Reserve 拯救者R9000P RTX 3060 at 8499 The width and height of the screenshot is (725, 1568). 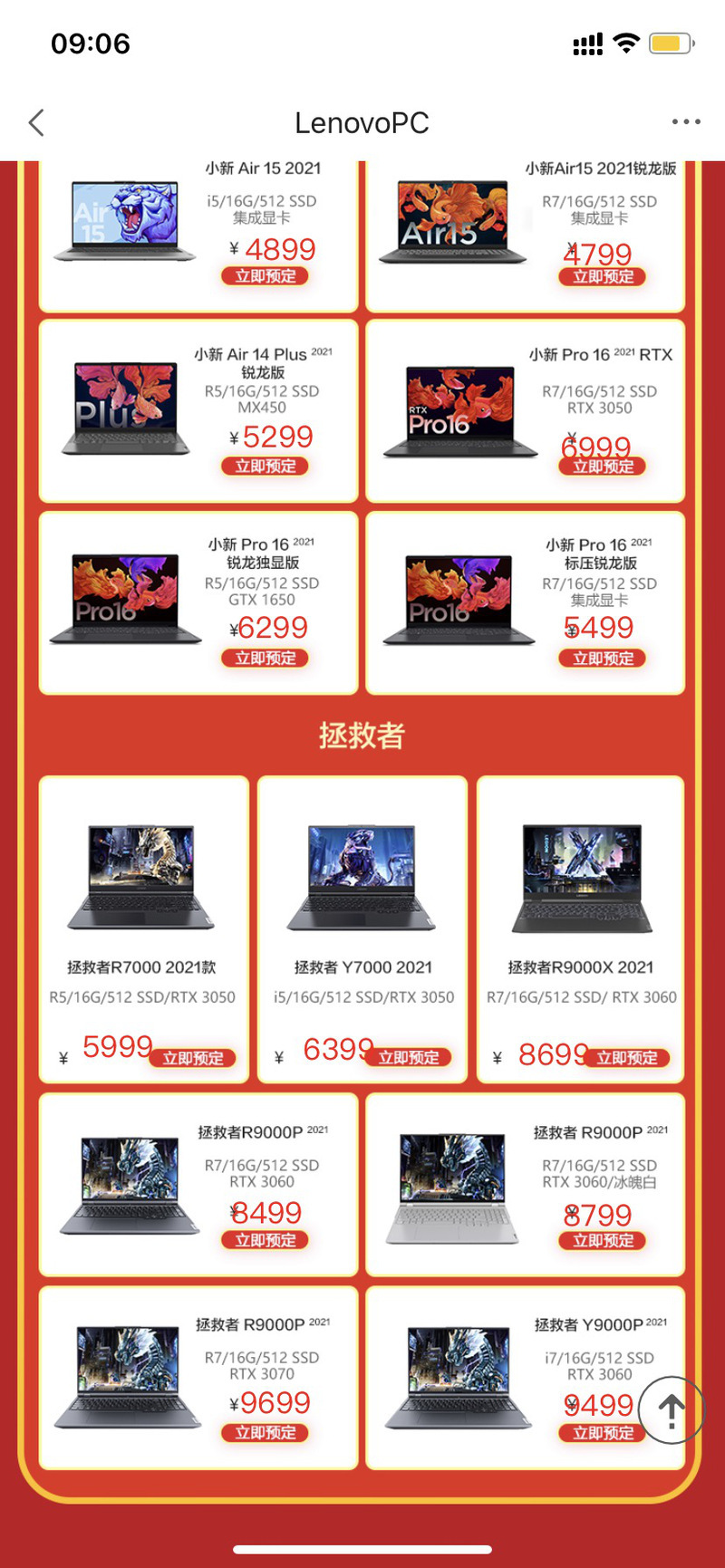tap(265, 1240)
